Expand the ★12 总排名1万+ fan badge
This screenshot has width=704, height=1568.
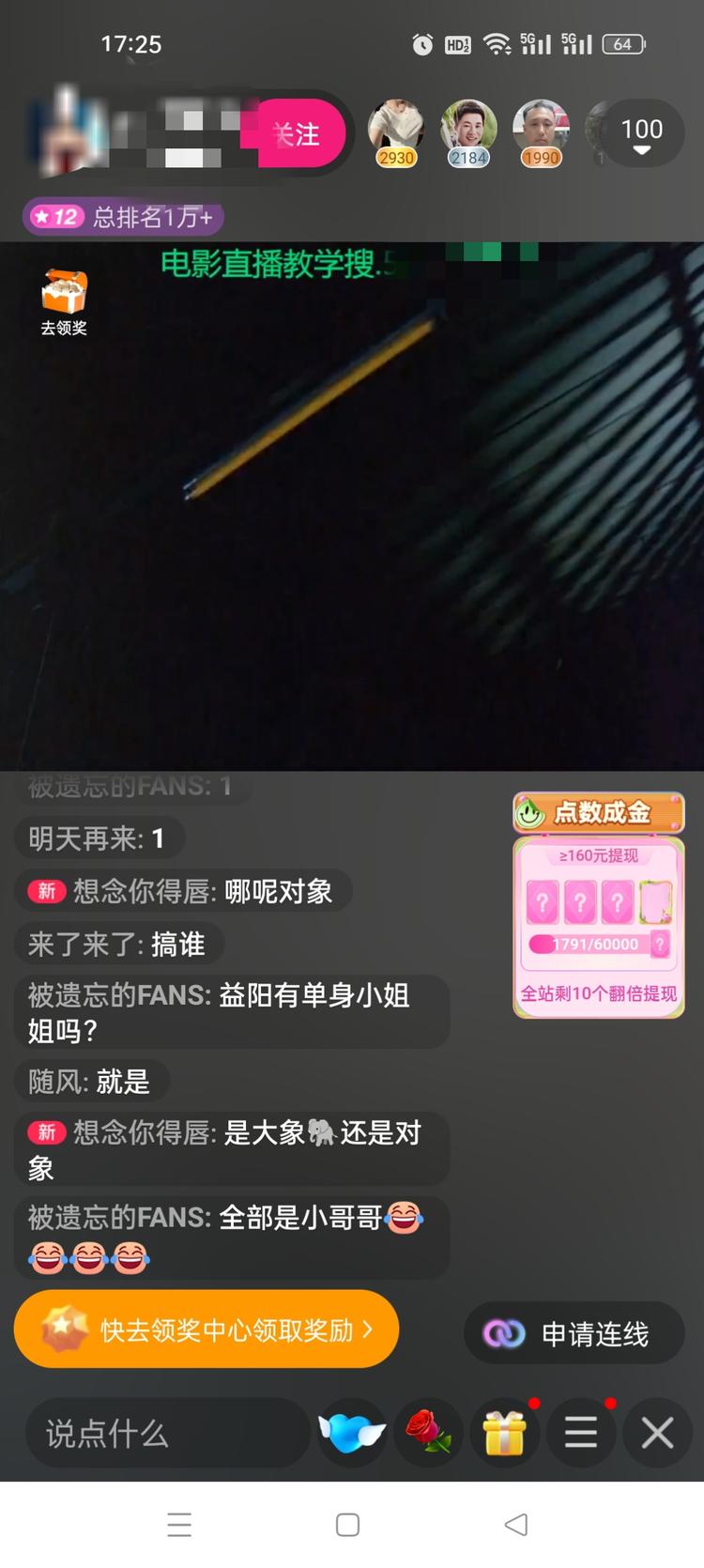pyautogui.click(x=120, y=217)
